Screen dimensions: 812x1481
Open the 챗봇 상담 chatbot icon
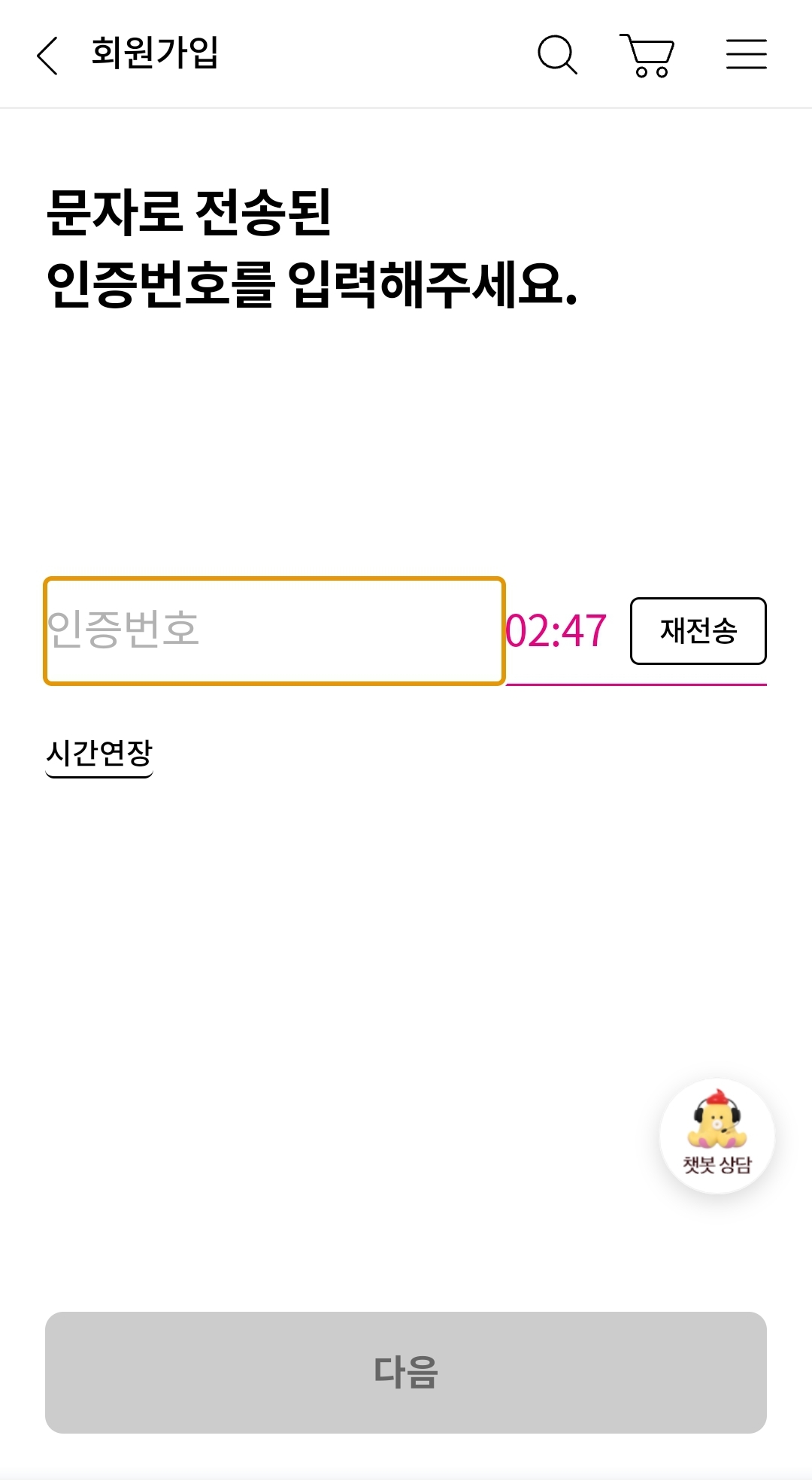pos(716,1136)
